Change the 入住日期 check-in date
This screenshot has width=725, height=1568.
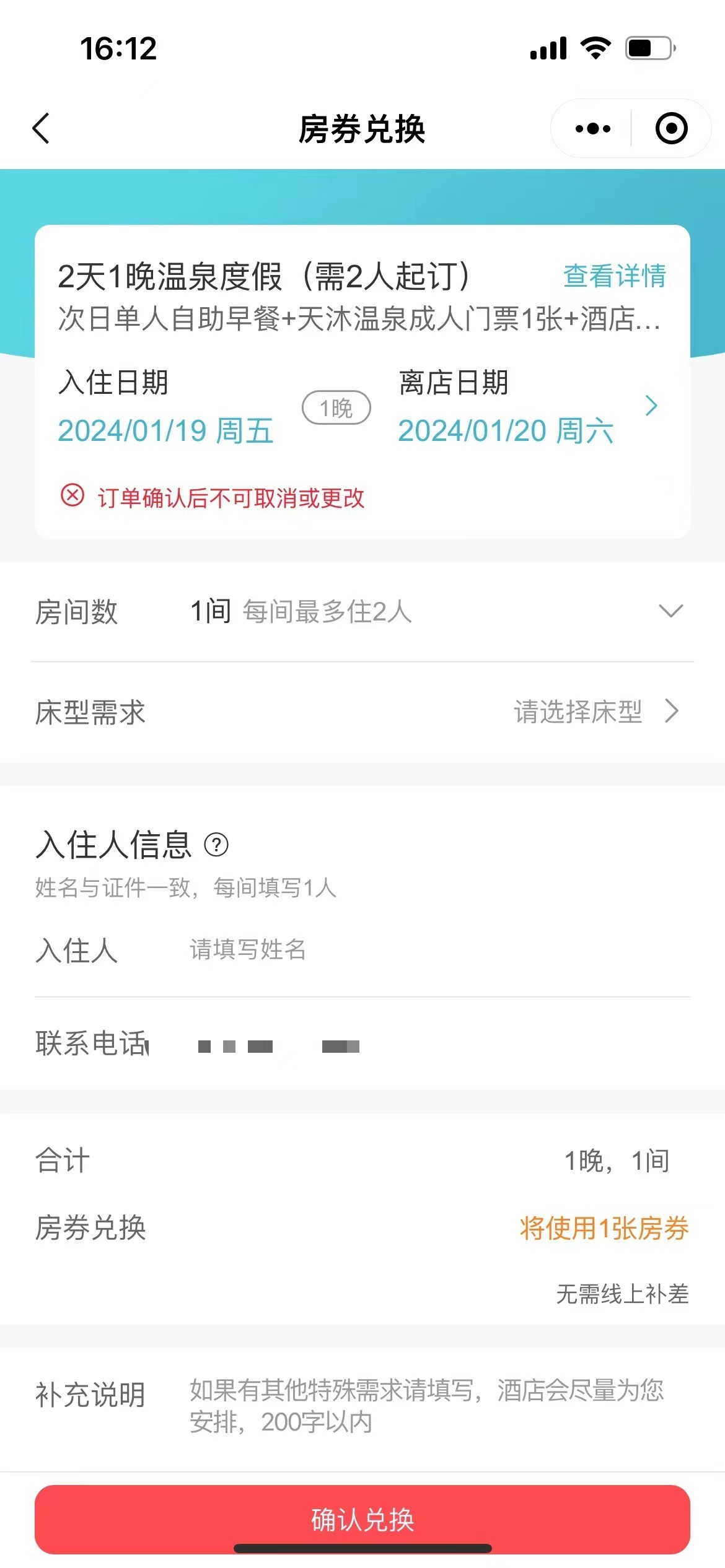click(165, 407)
